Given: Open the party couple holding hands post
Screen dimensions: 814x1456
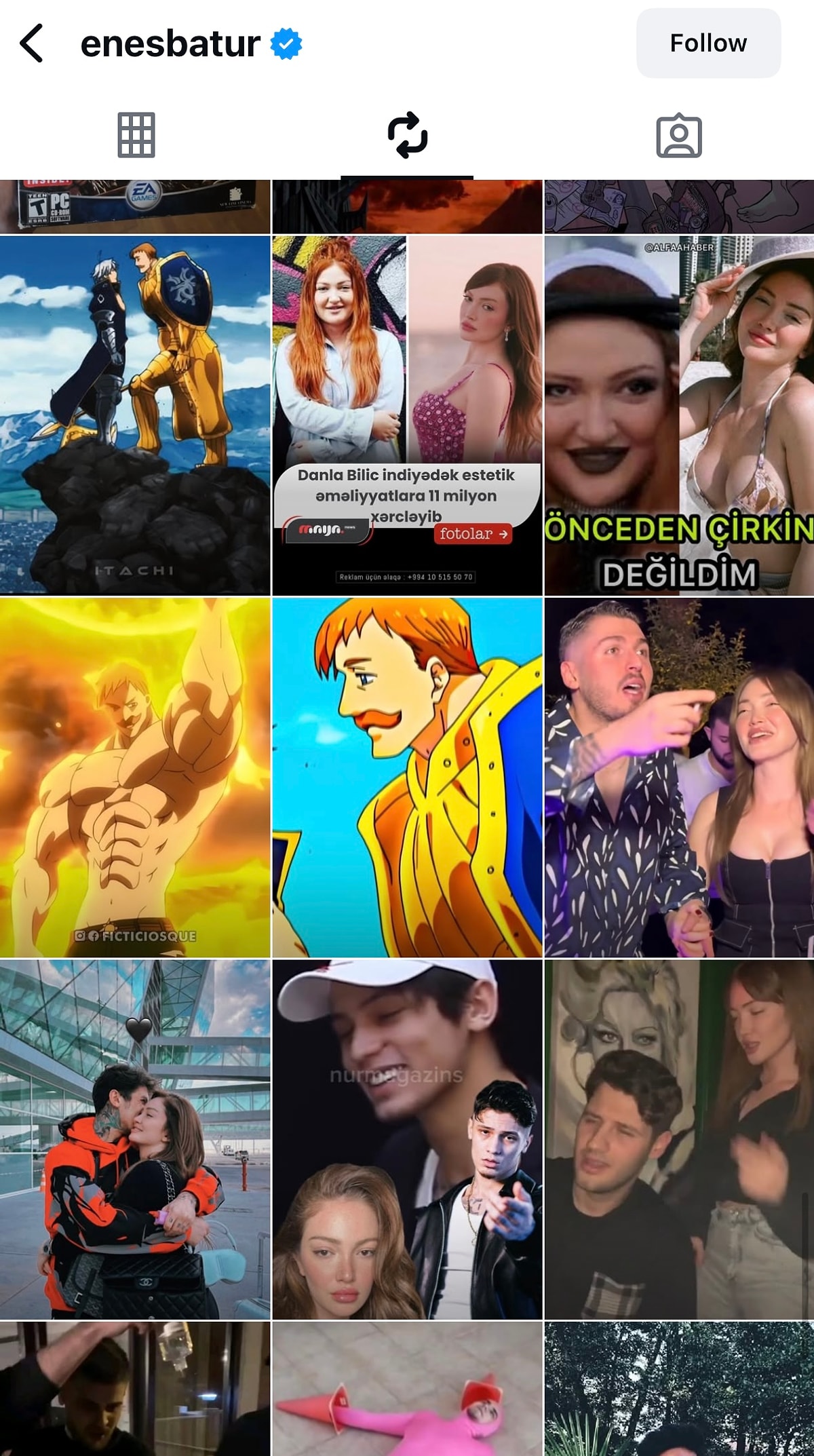Looking at the screenshot, I should coord(679,778).
